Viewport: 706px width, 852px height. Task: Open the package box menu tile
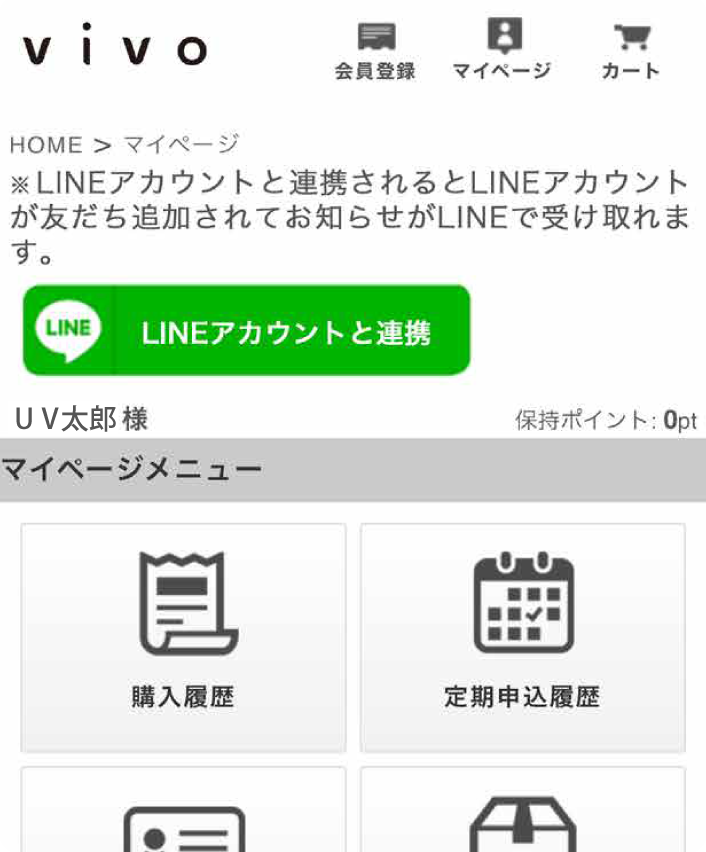(522, 810)
